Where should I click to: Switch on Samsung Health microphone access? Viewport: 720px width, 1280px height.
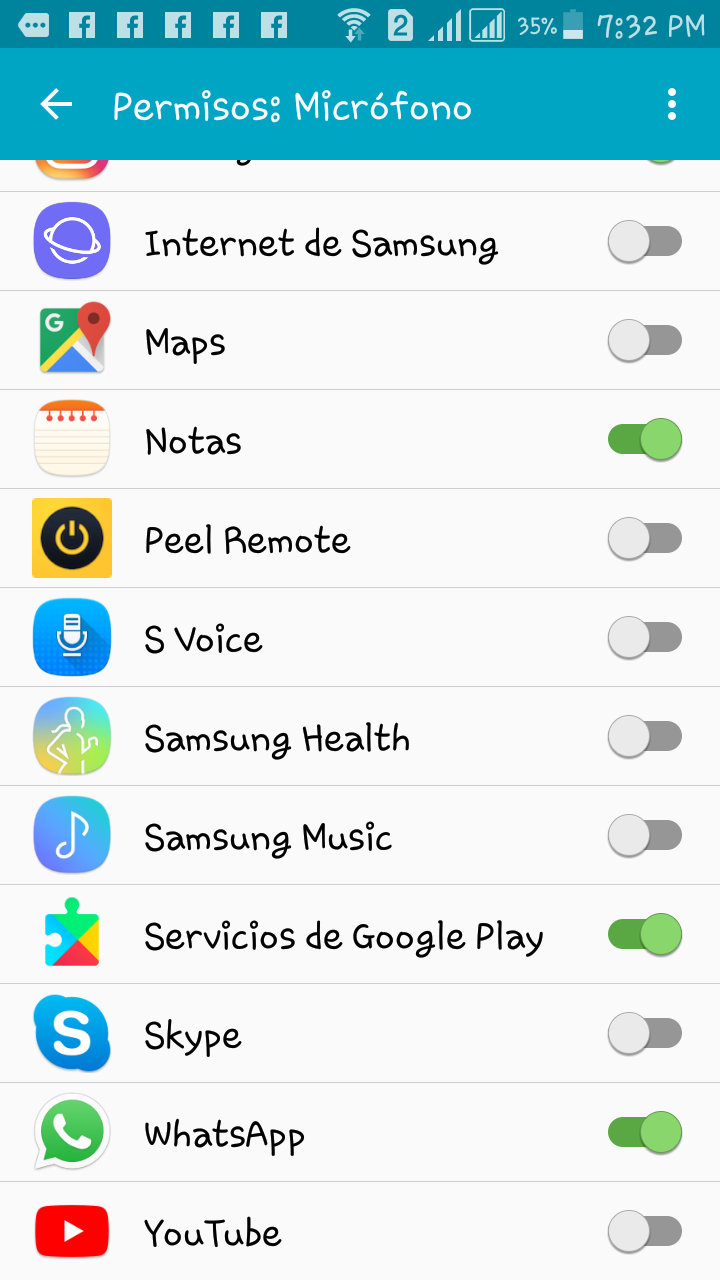coord(645,737)
